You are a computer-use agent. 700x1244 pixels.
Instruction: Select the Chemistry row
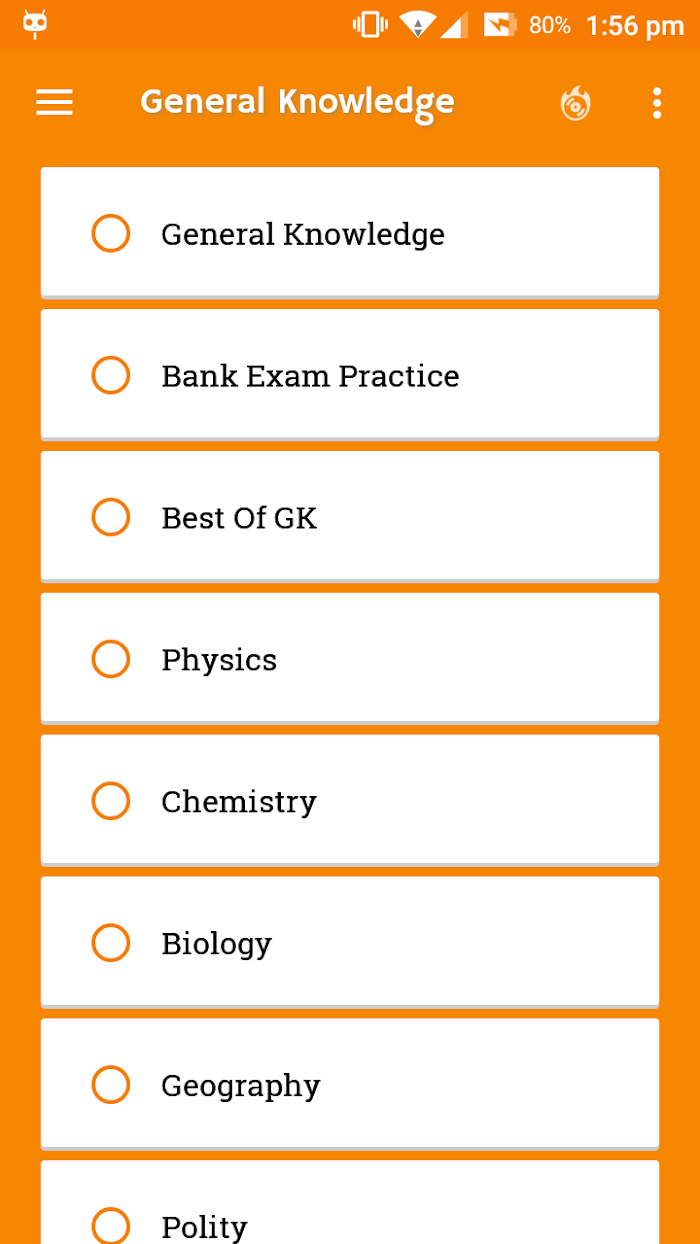click(350, 800)
